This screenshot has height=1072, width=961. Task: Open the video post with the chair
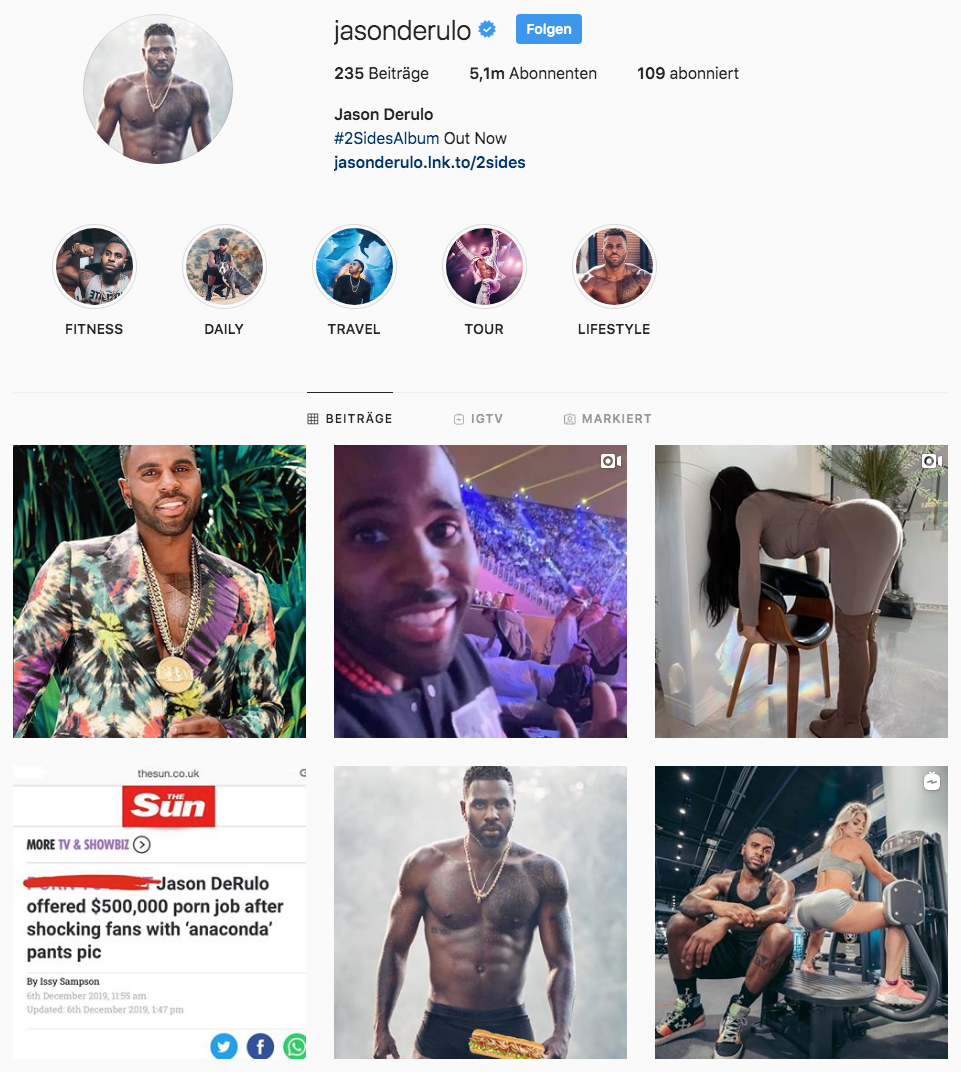801,591
